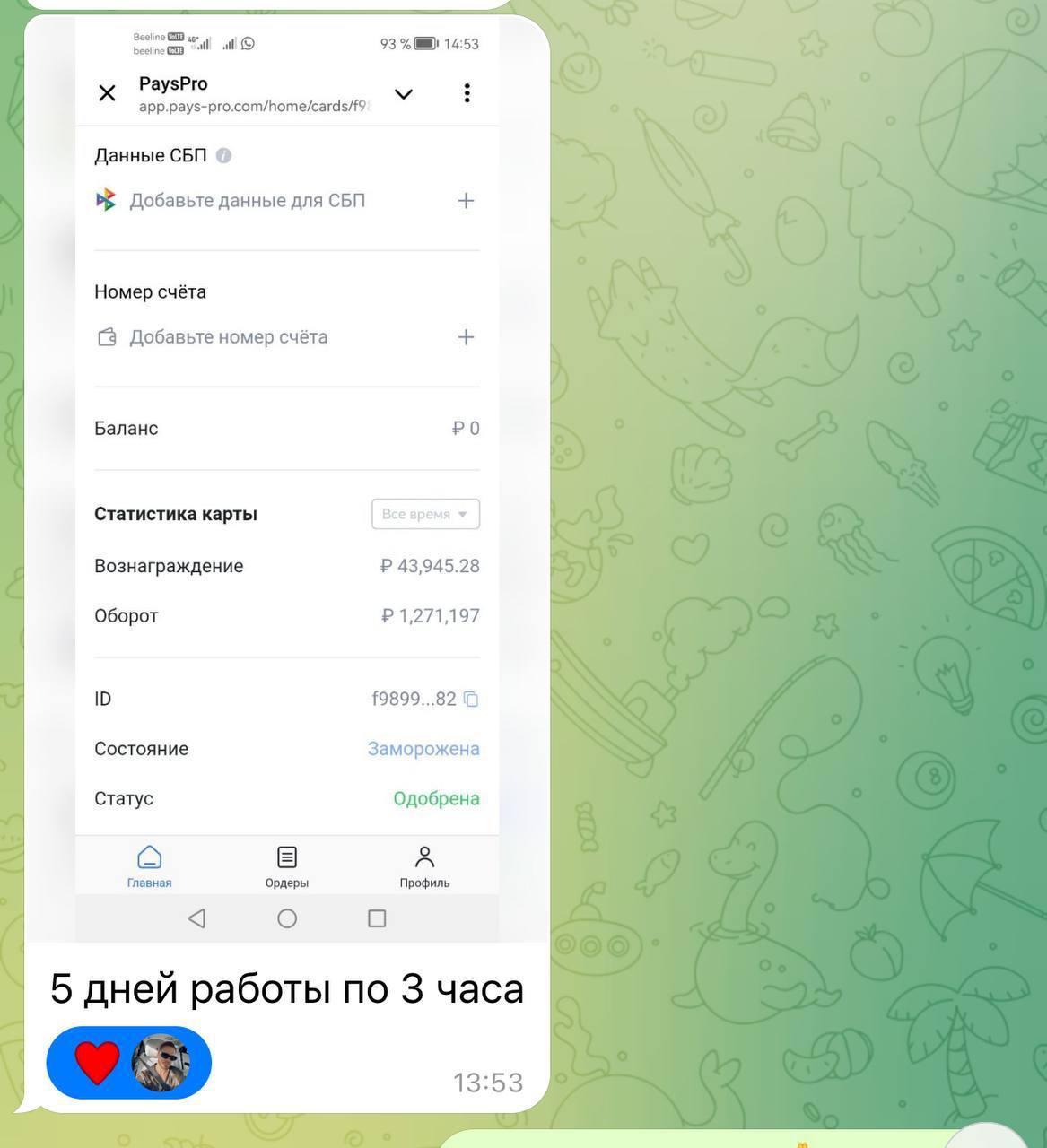
Task: Open the PaysPro screenshot image in the message
Action: (x=287, y=475)
